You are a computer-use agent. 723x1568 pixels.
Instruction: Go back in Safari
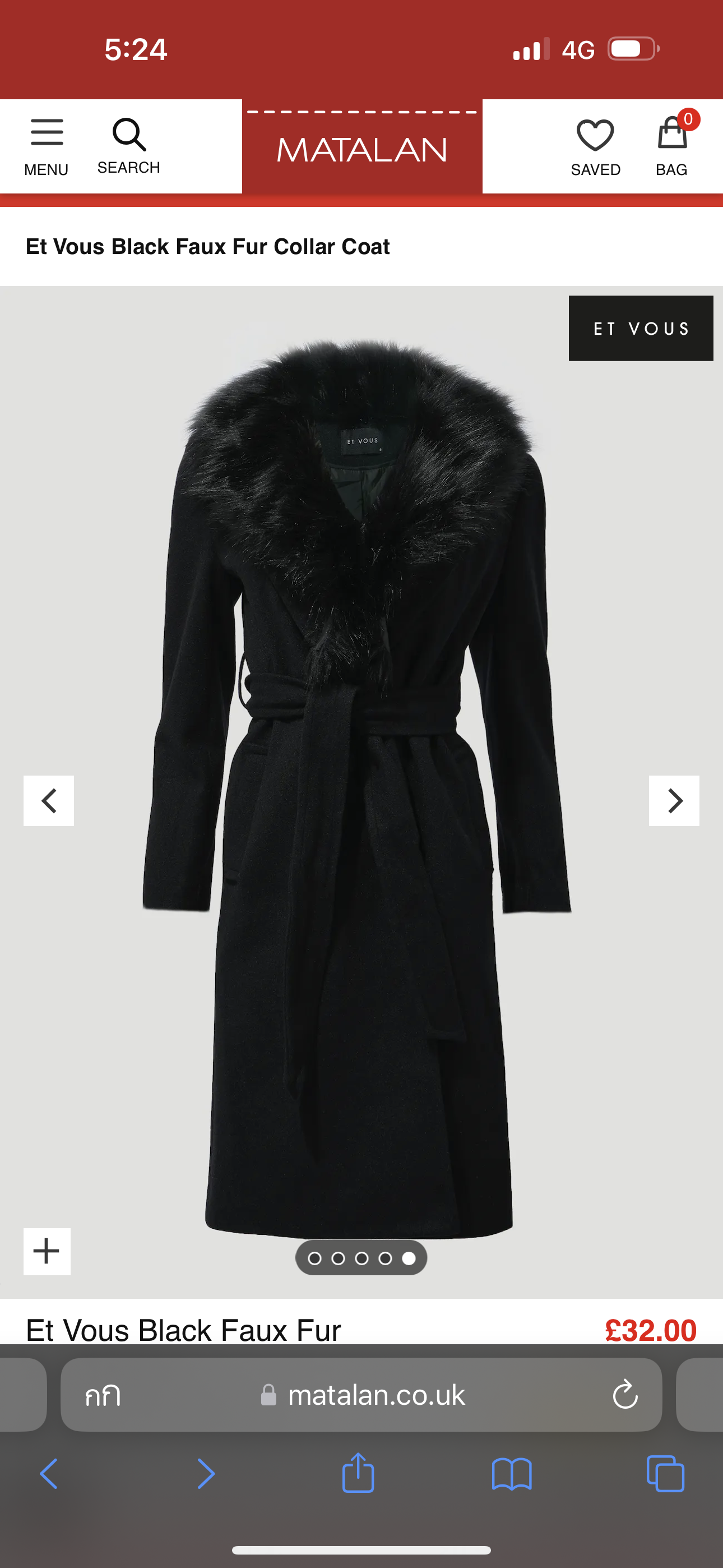tap(49, 1474)
